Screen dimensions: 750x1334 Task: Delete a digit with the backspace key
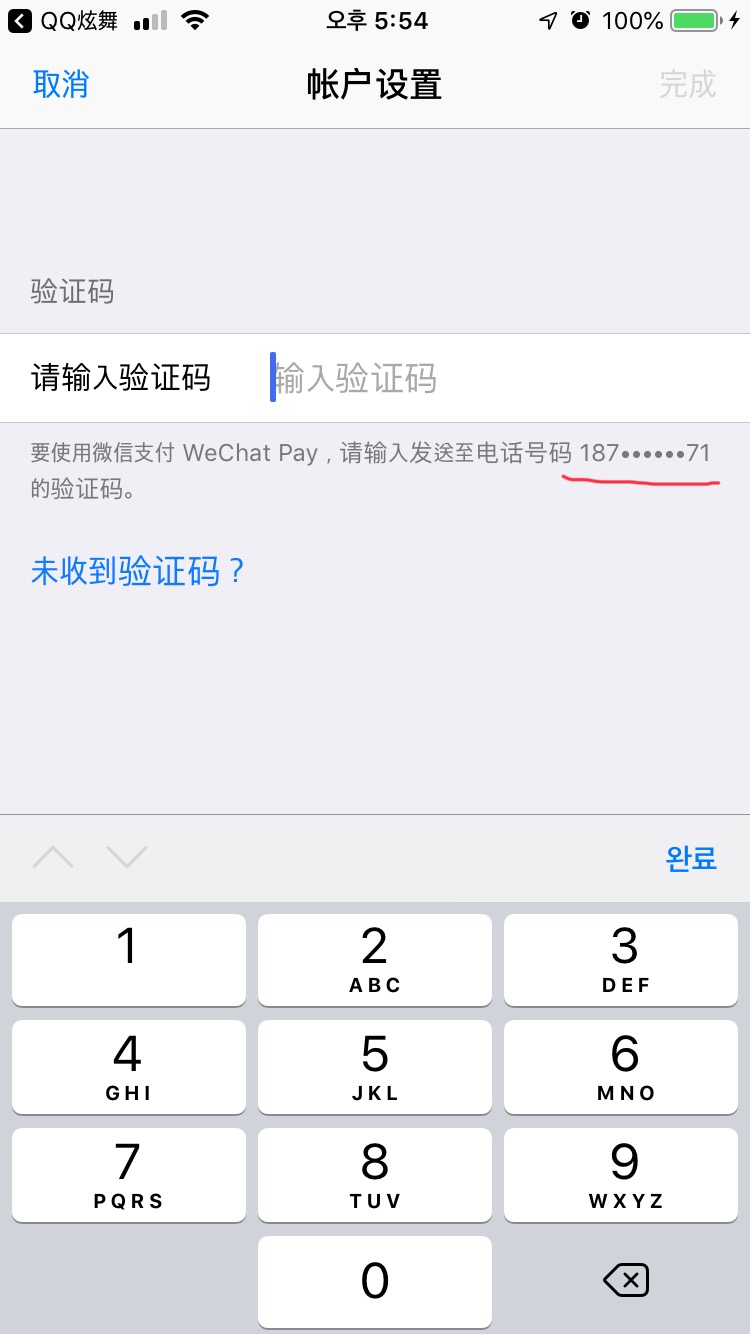click(626, 1281)
